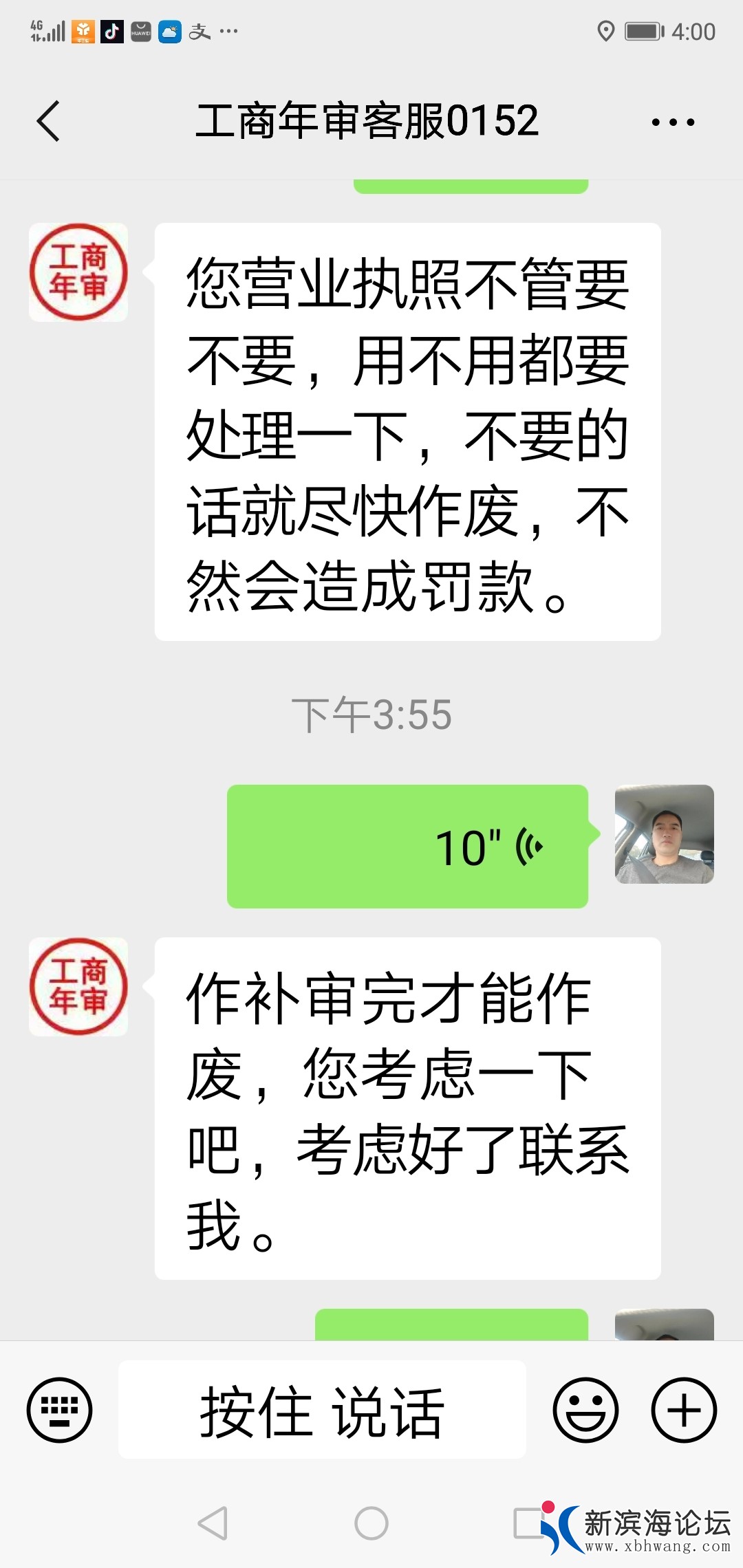Play the 10-second voice message
Screen dimensions: 743x1568
pyautogui.click(x=407, y=847)
